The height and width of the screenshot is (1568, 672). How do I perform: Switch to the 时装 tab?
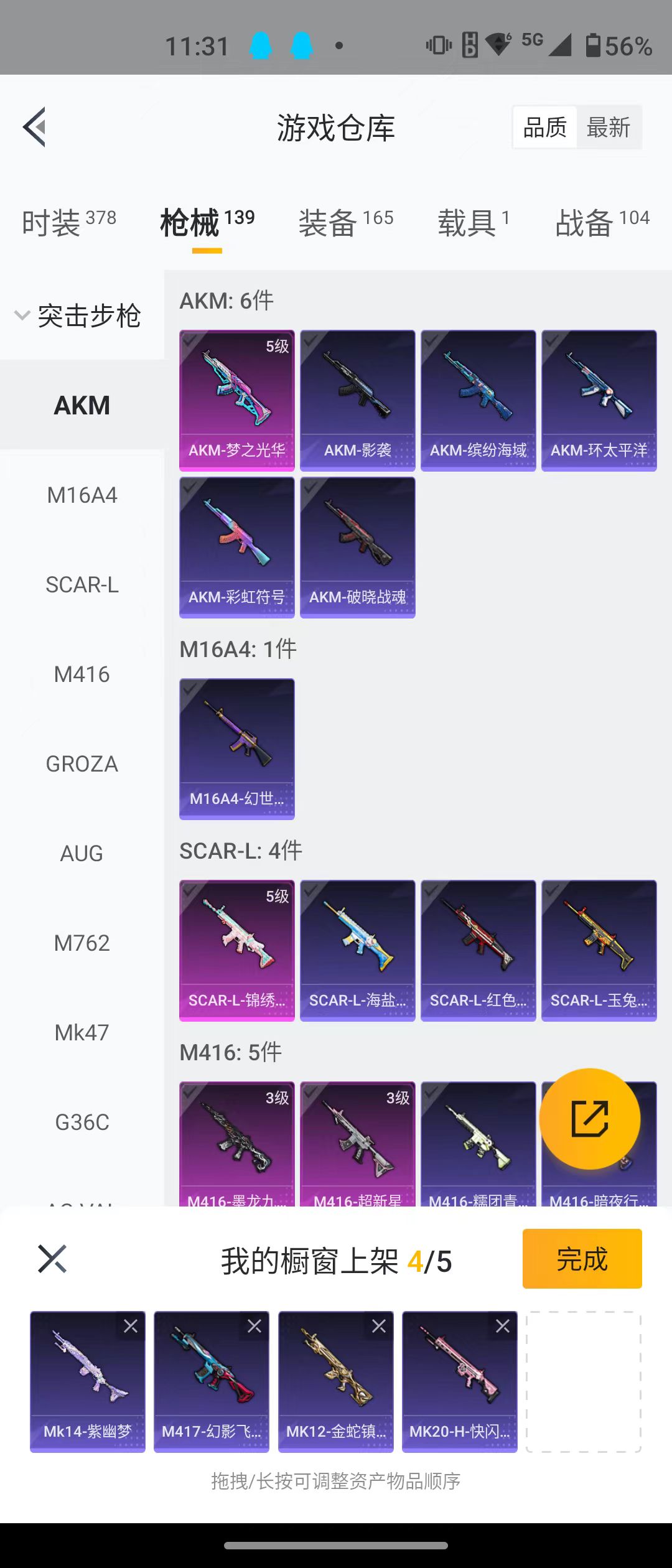(68, 223)
